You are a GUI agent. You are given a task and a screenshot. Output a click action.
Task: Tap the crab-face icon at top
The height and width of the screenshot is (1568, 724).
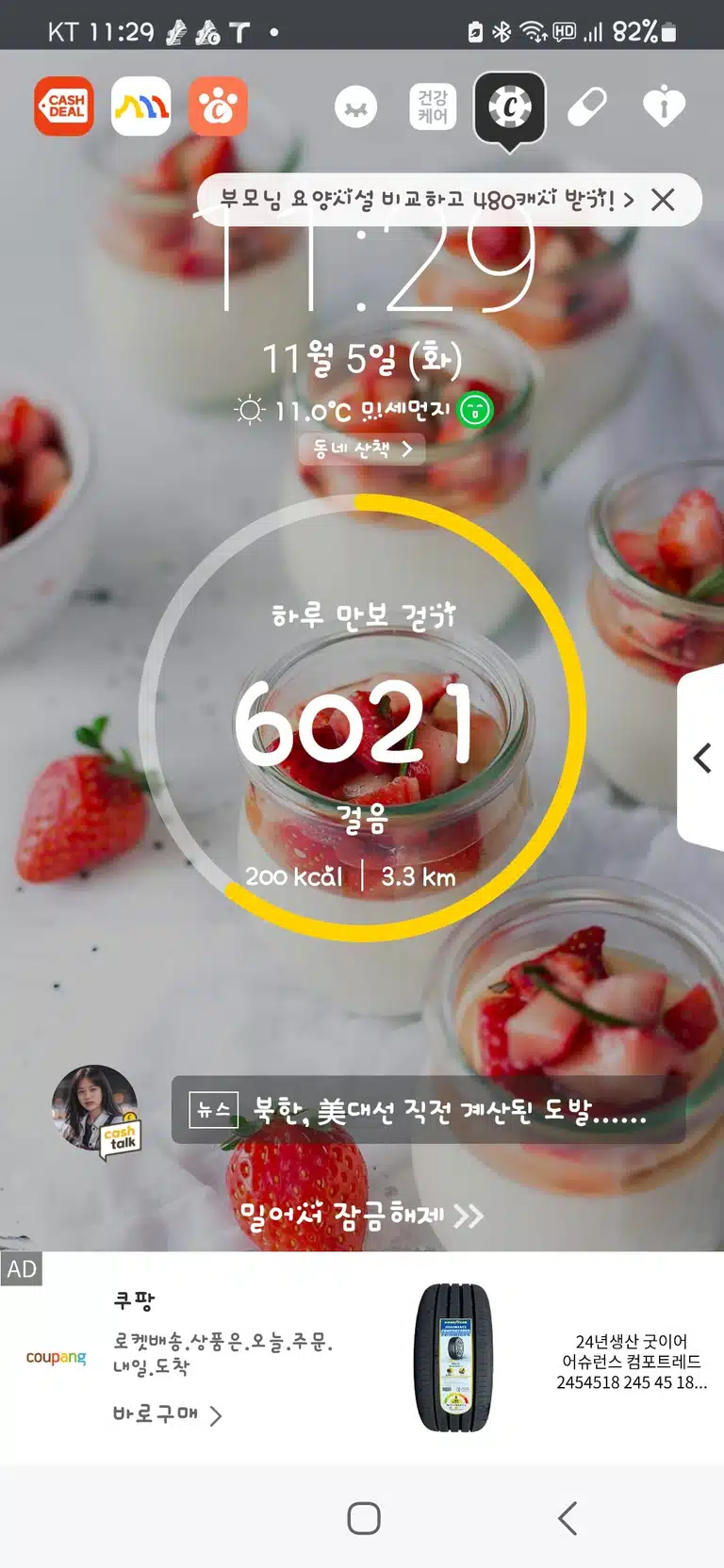tap(355, 107)
